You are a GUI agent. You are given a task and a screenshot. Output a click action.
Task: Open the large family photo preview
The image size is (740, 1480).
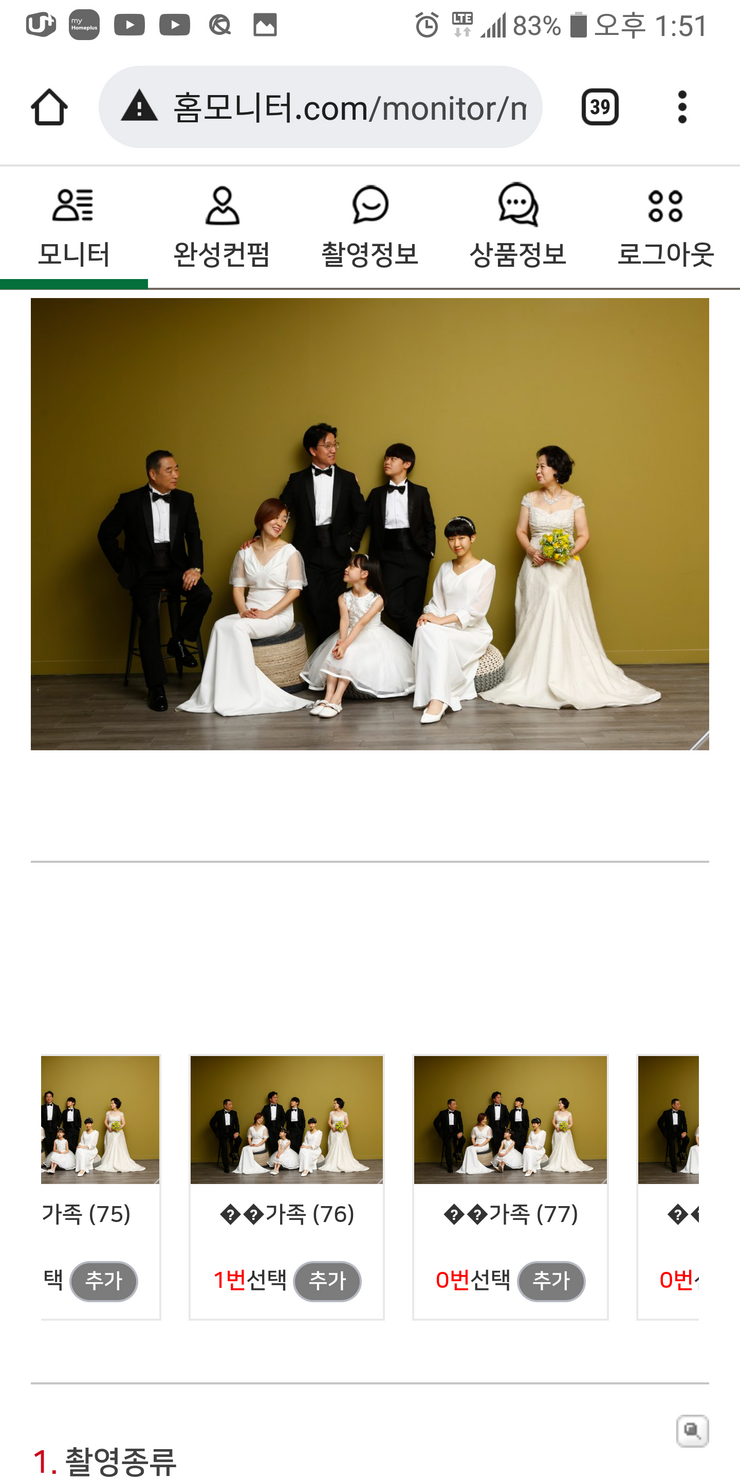370,524
